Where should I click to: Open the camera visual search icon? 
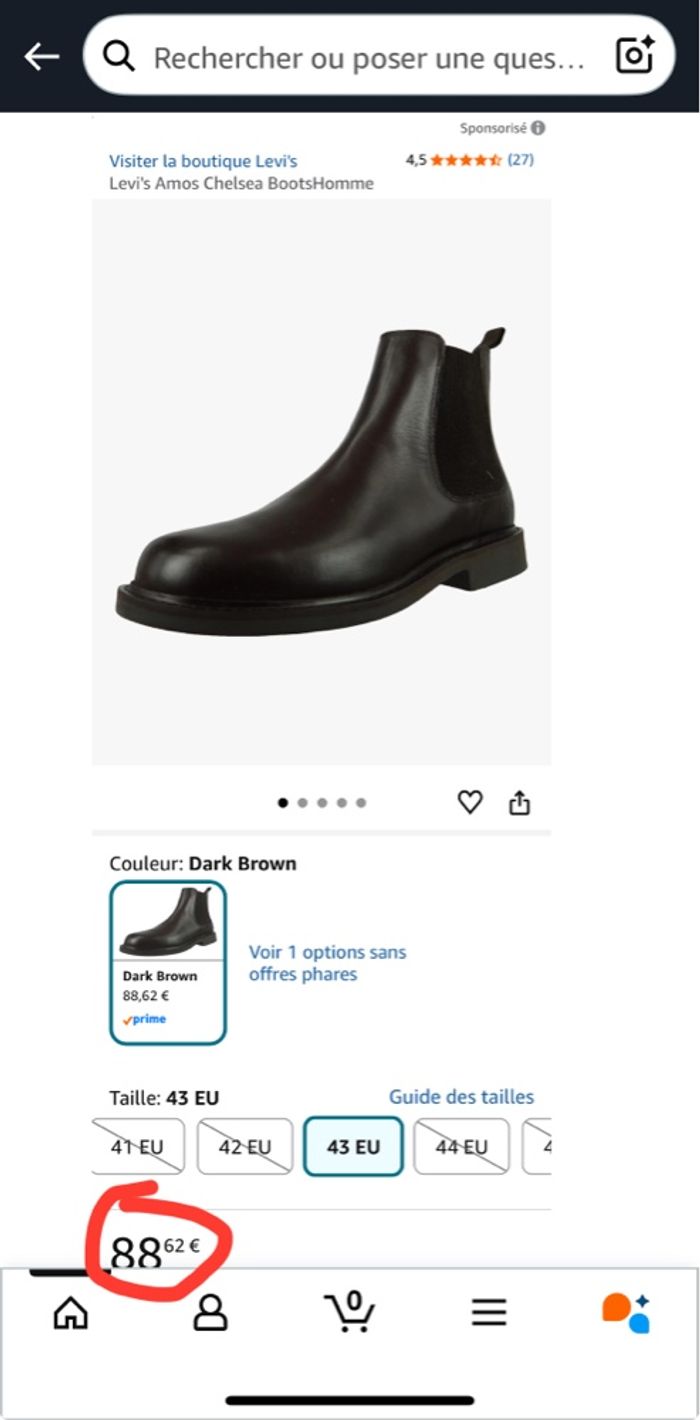point(635,56)
